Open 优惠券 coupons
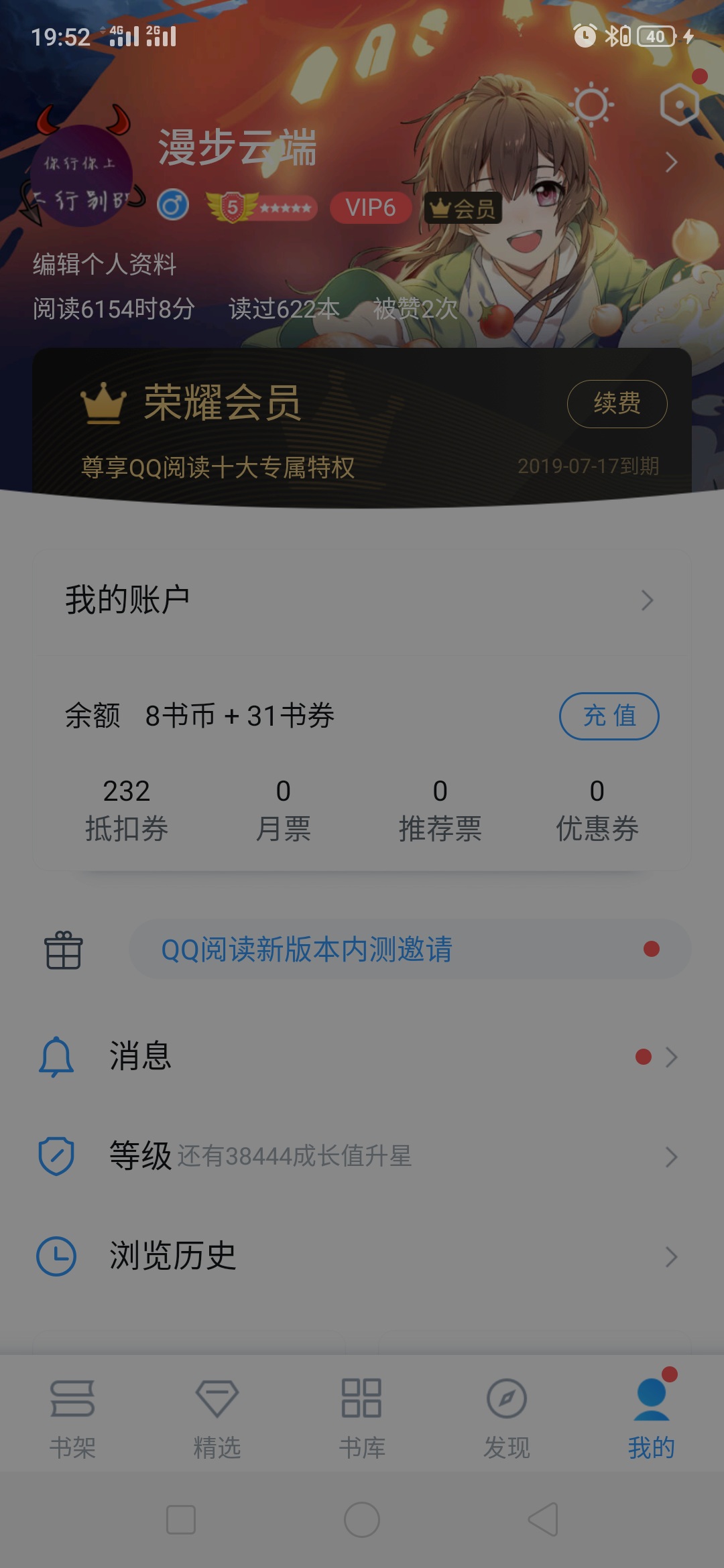724x1568 pixels. click(x=597, y=809)
